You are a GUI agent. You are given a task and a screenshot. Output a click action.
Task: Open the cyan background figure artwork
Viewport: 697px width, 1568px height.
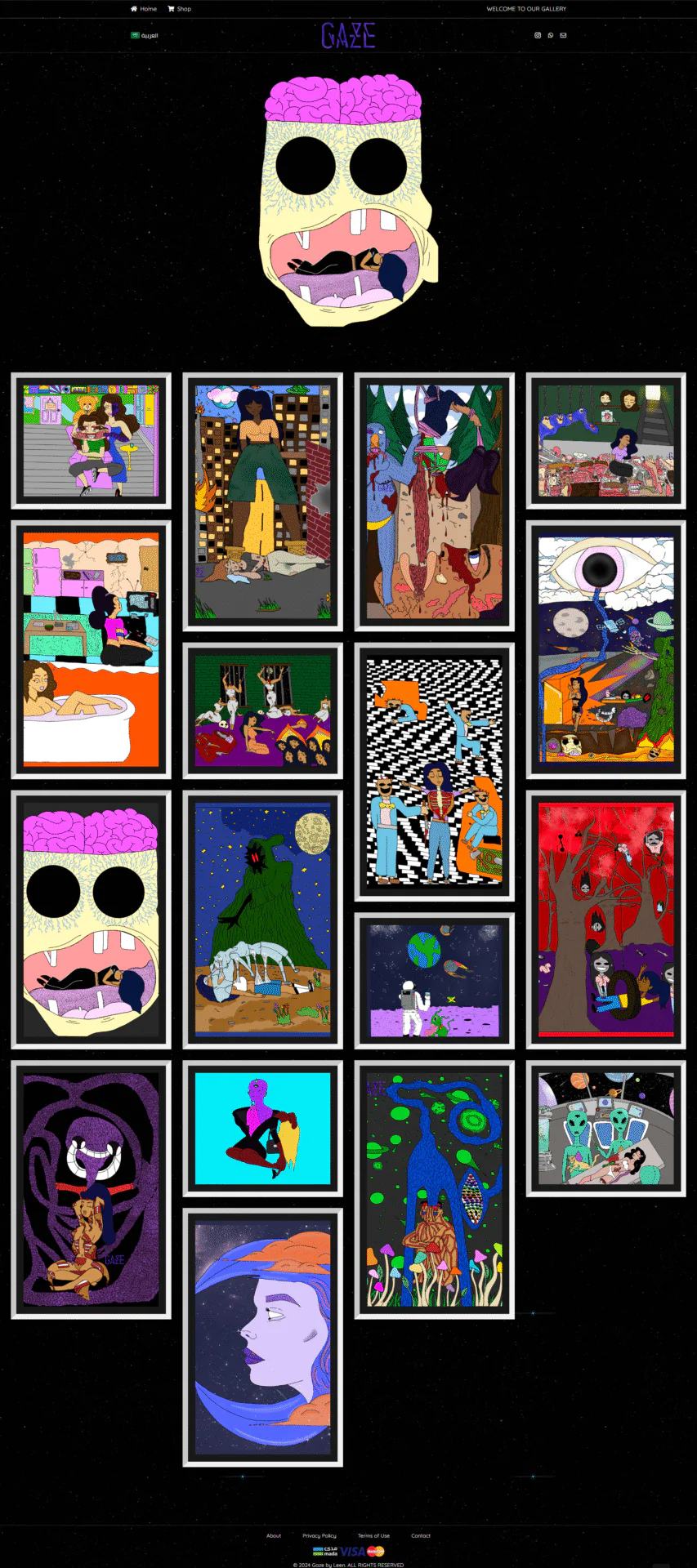pos(262,1129)
